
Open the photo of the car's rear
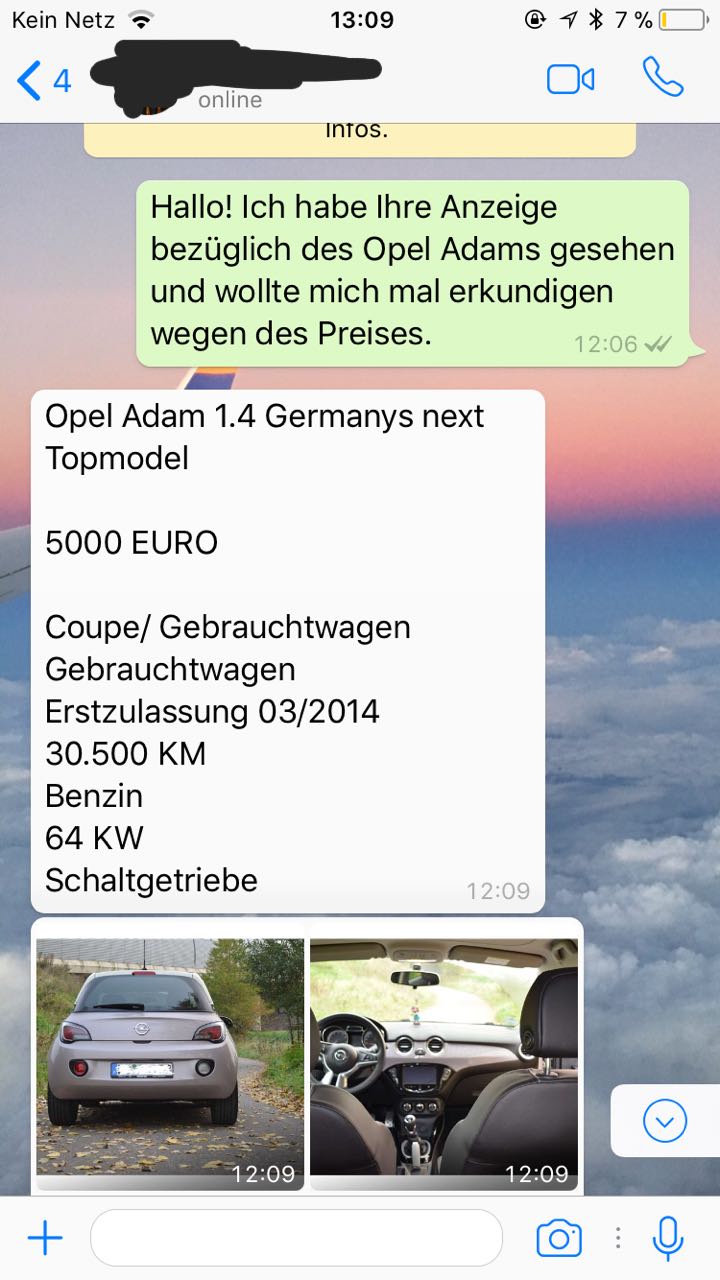coord(170,1062)
